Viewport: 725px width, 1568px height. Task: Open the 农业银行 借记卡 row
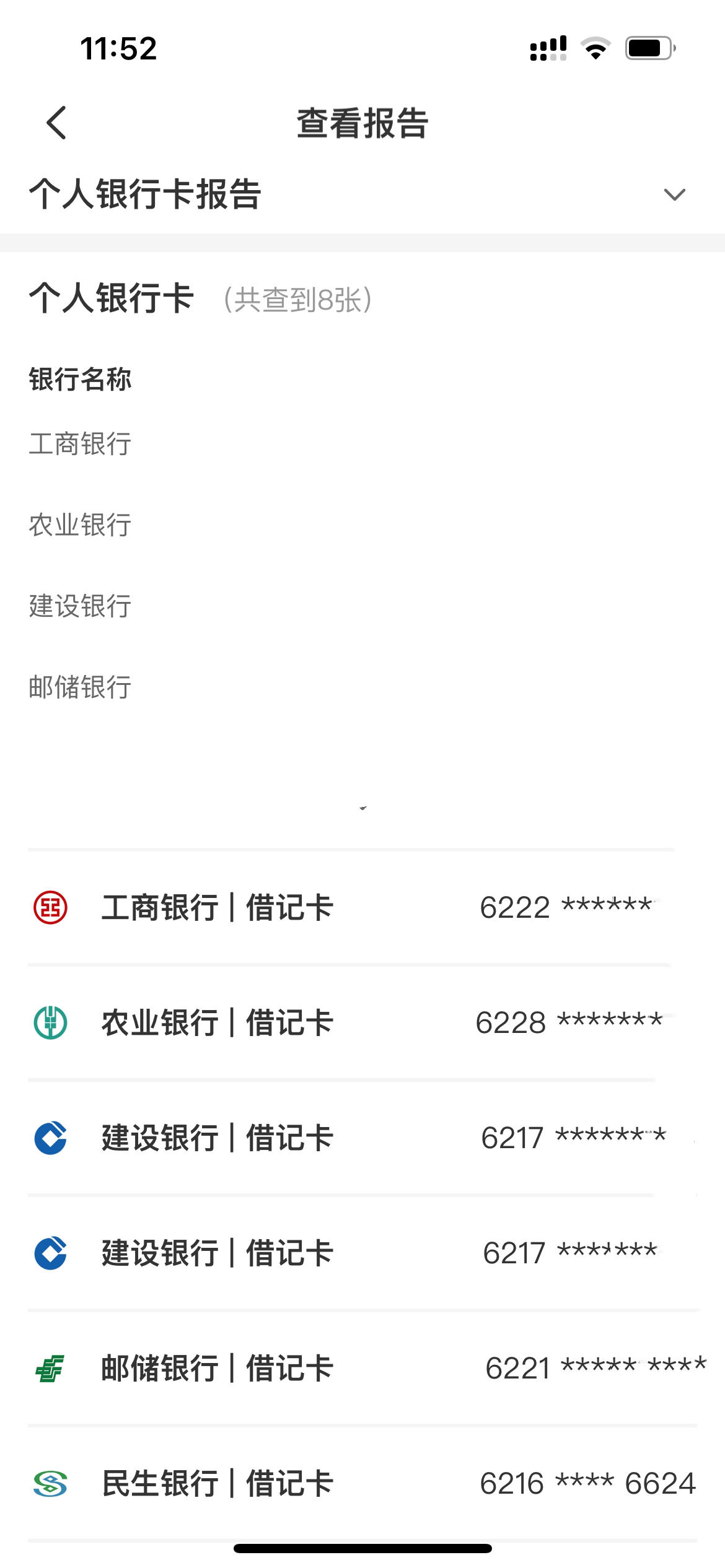pyautogui.click(x=362, y=1022)
